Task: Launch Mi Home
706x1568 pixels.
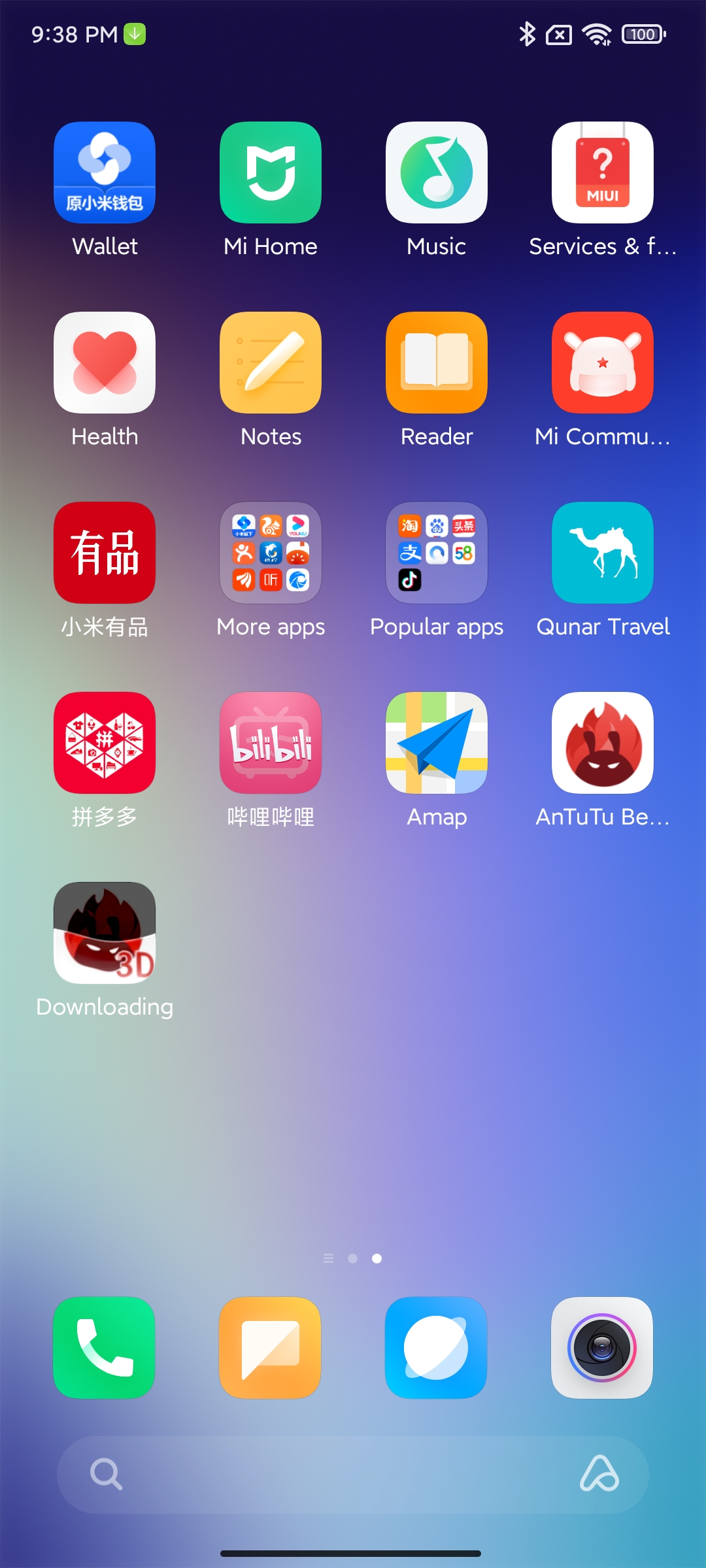Action: click(x=271, y=172)
